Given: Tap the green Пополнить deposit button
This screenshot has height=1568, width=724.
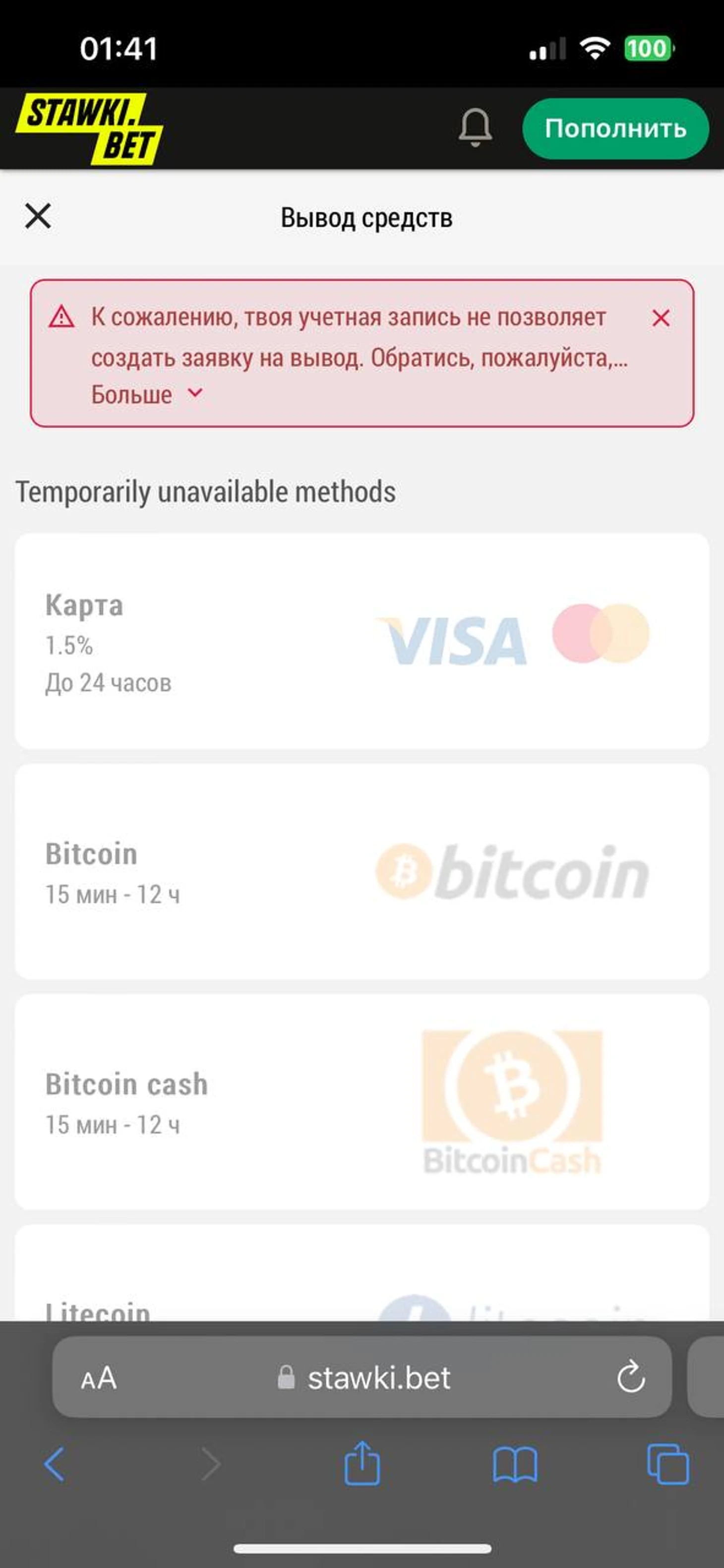Looking at the screenshot, I should pyautogui.click(x=615, y=128).
